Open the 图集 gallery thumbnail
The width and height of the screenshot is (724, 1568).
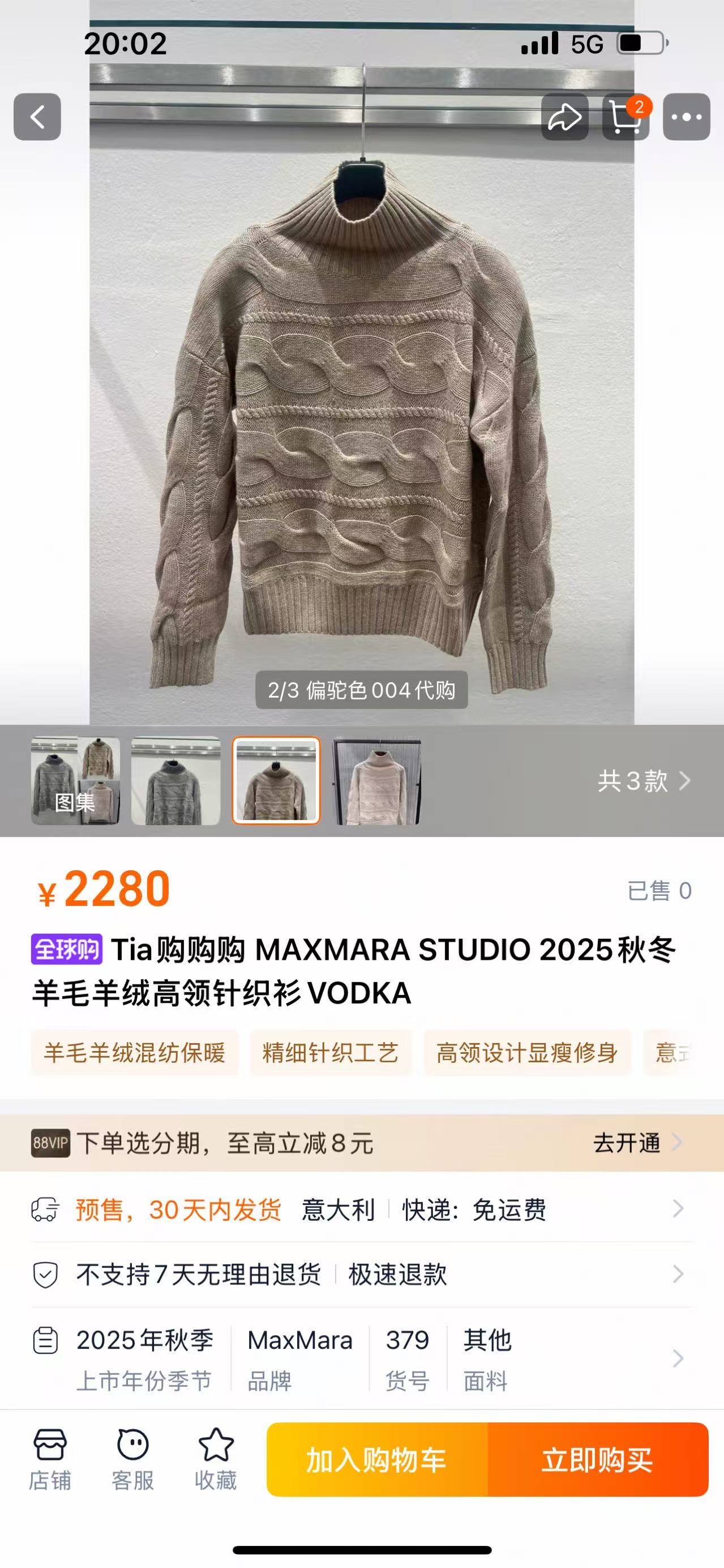coord(75,781)
